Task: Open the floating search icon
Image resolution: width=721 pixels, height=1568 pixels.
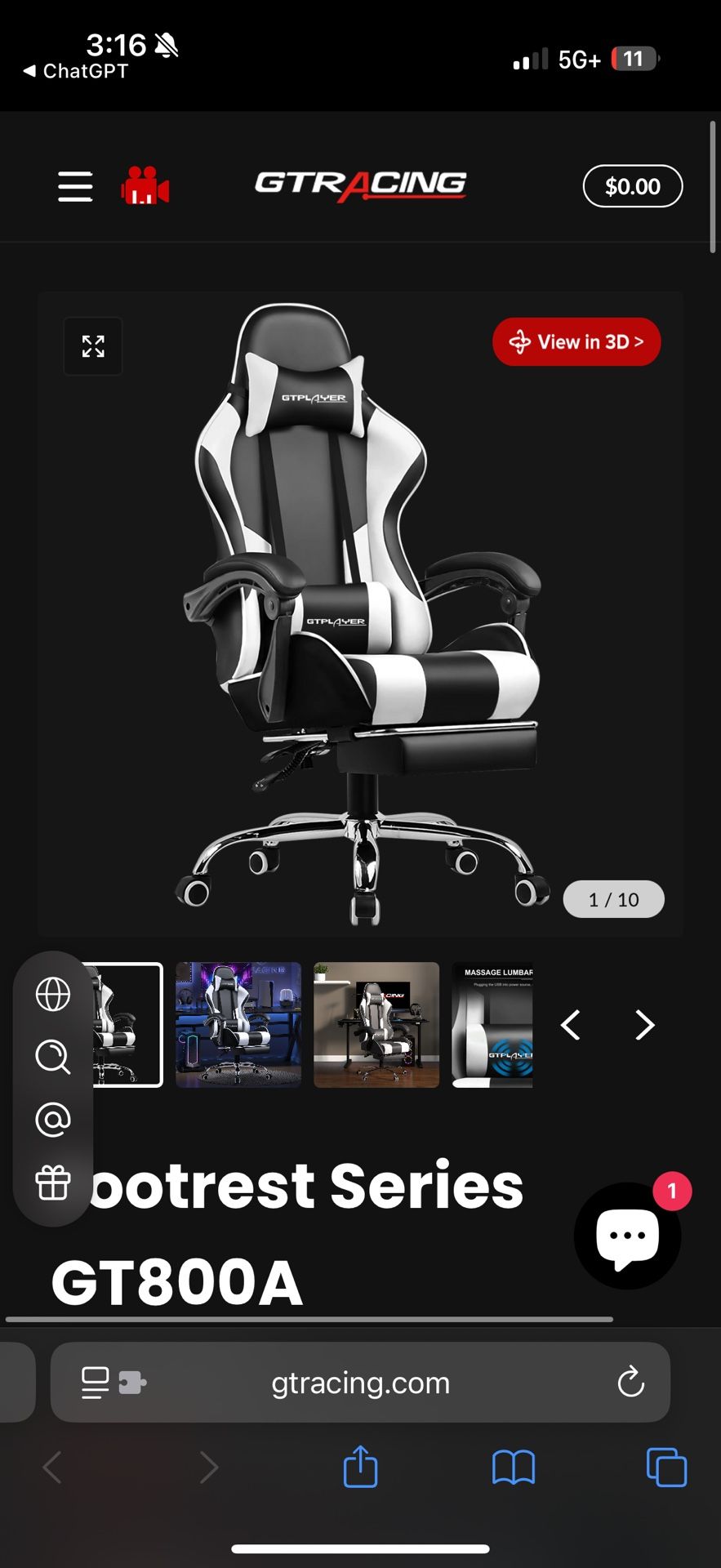Action: pyautogui.click(x=53, y=1057)
